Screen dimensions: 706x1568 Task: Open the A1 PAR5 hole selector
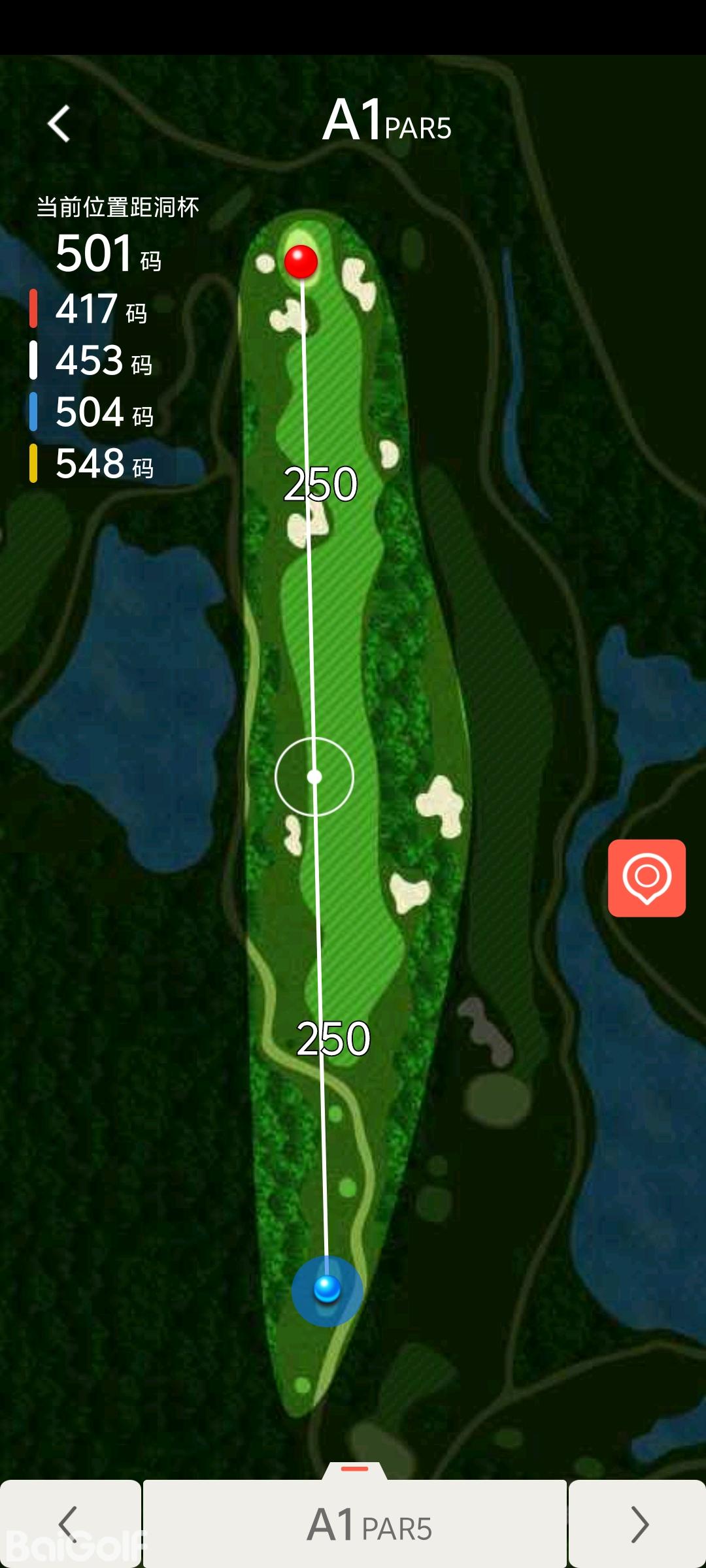tap(355, 1526)
